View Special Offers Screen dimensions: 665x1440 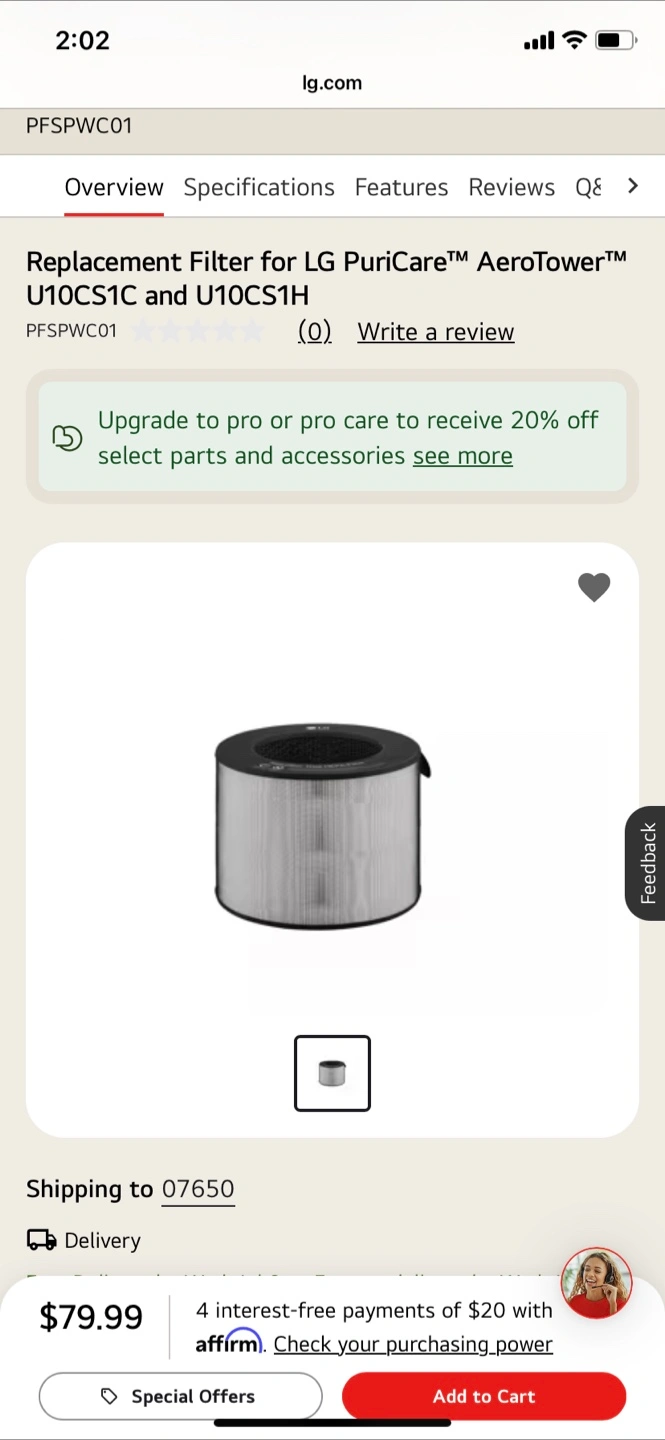pos(181,1396)
